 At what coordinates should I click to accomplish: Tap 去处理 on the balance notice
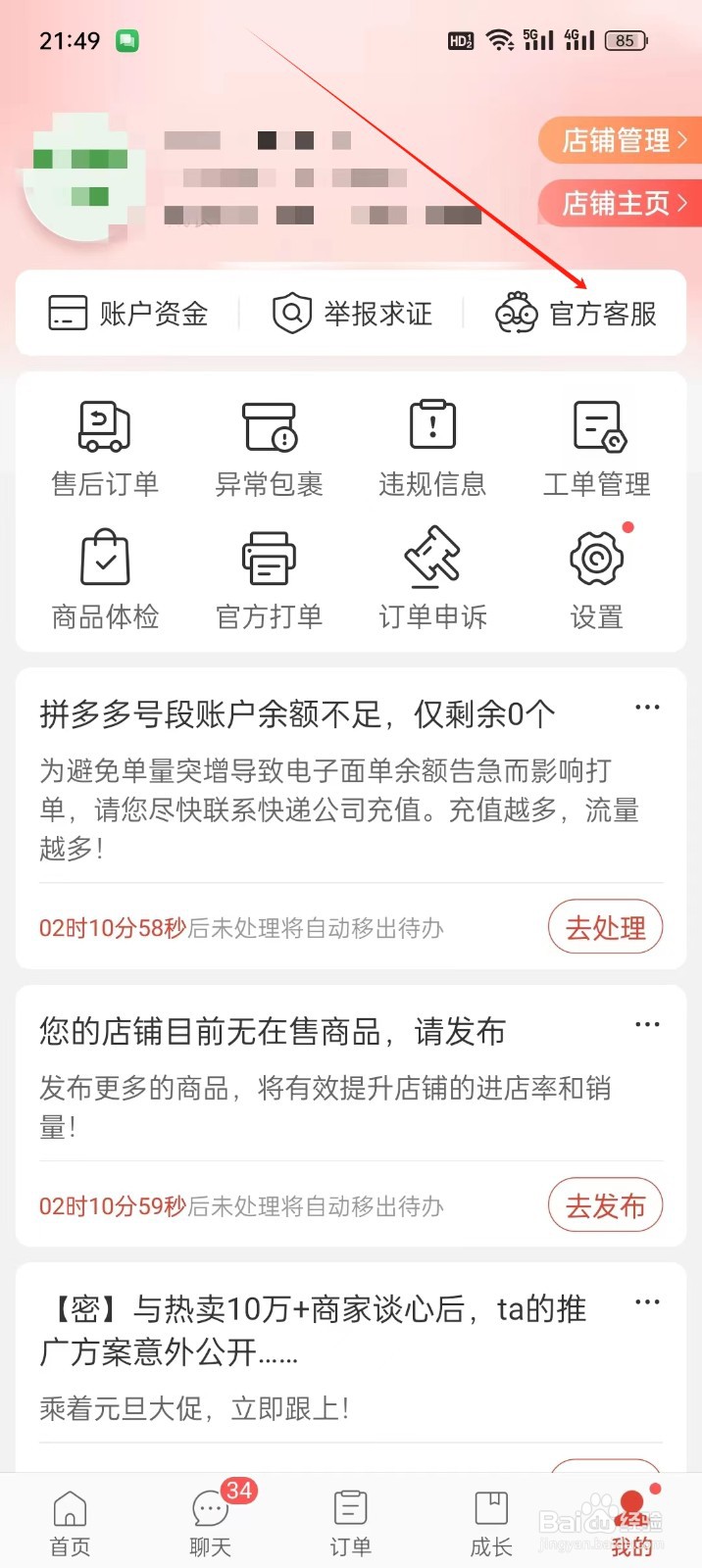pos(605,927)
